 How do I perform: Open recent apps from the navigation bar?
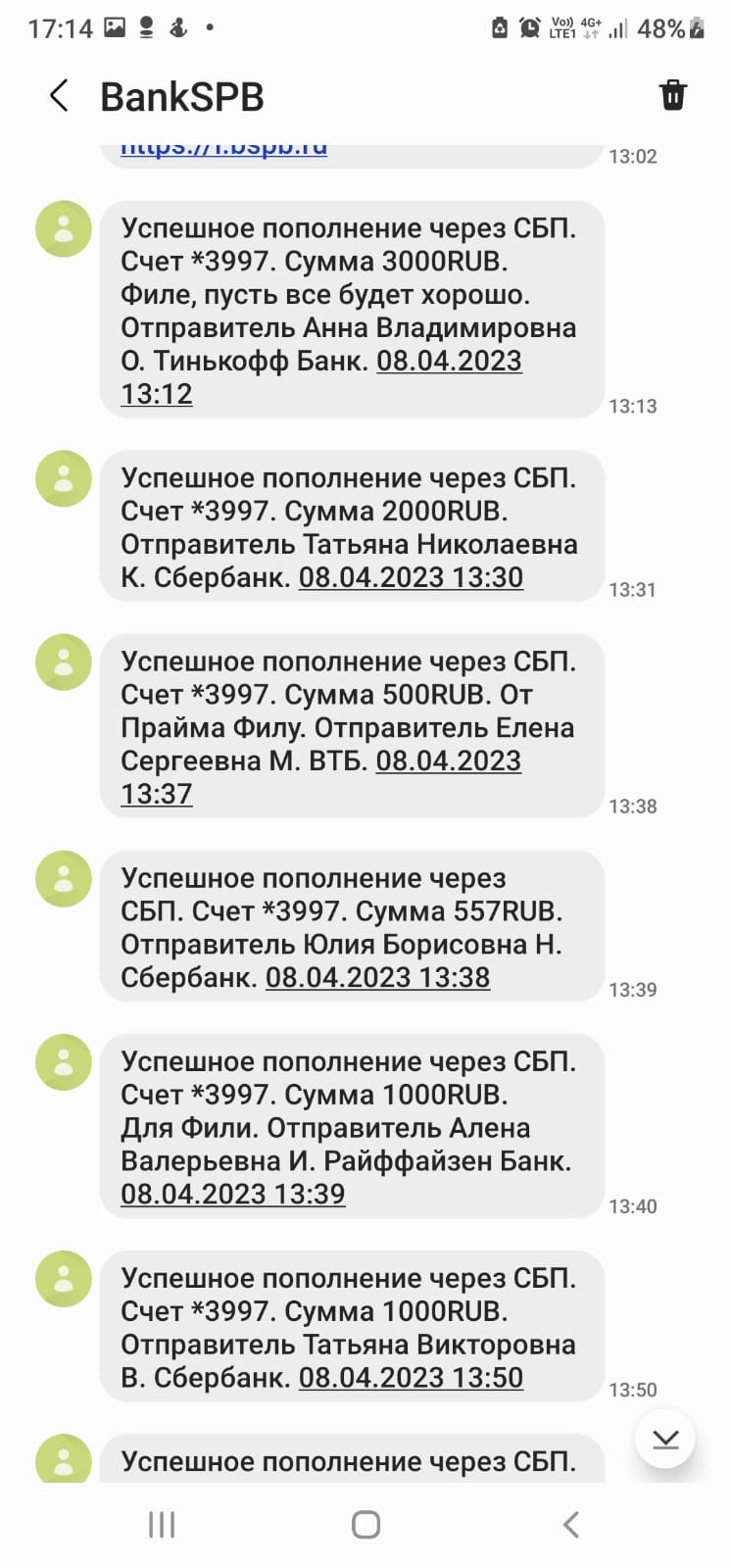click(x=162, y=1524)
